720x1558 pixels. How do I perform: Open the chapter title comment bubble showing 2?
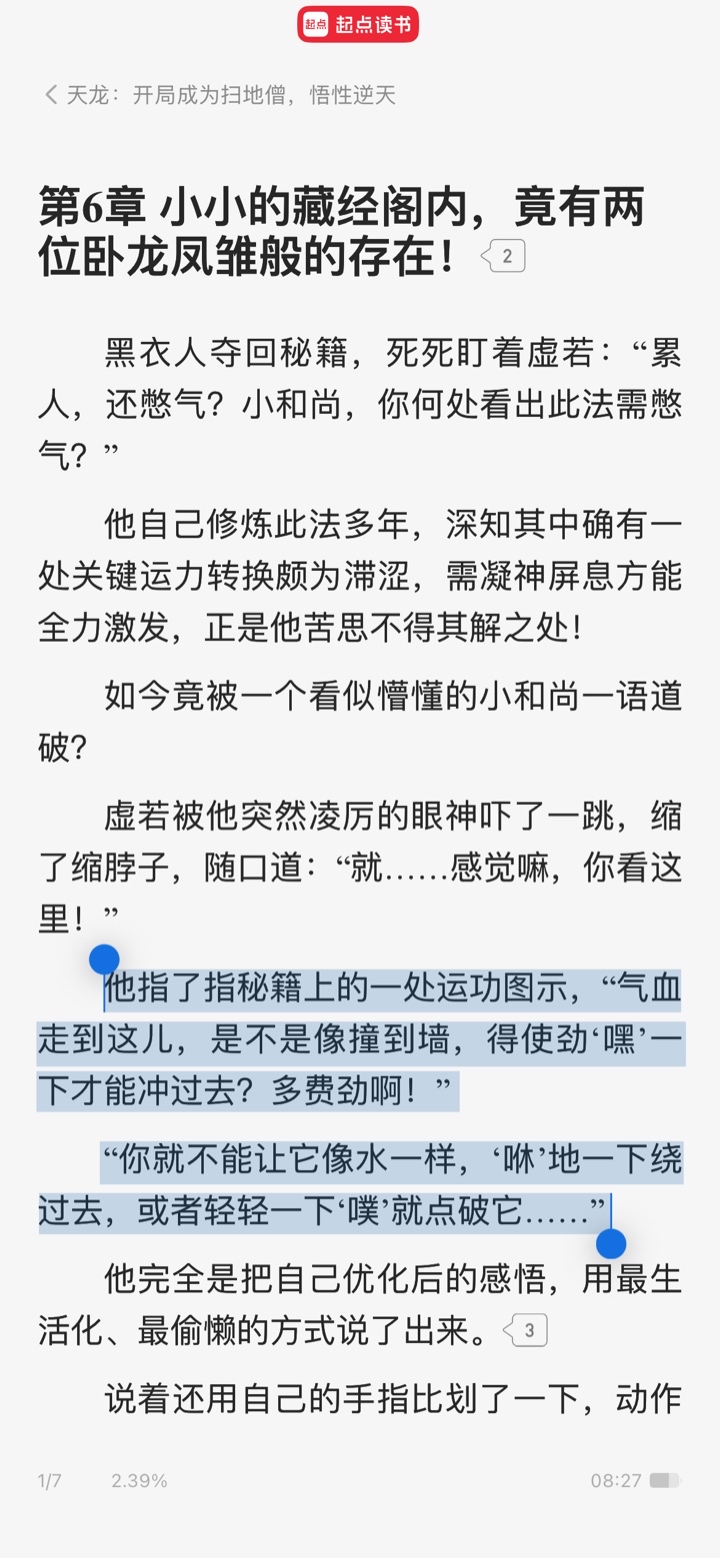[x=503, y=256]
